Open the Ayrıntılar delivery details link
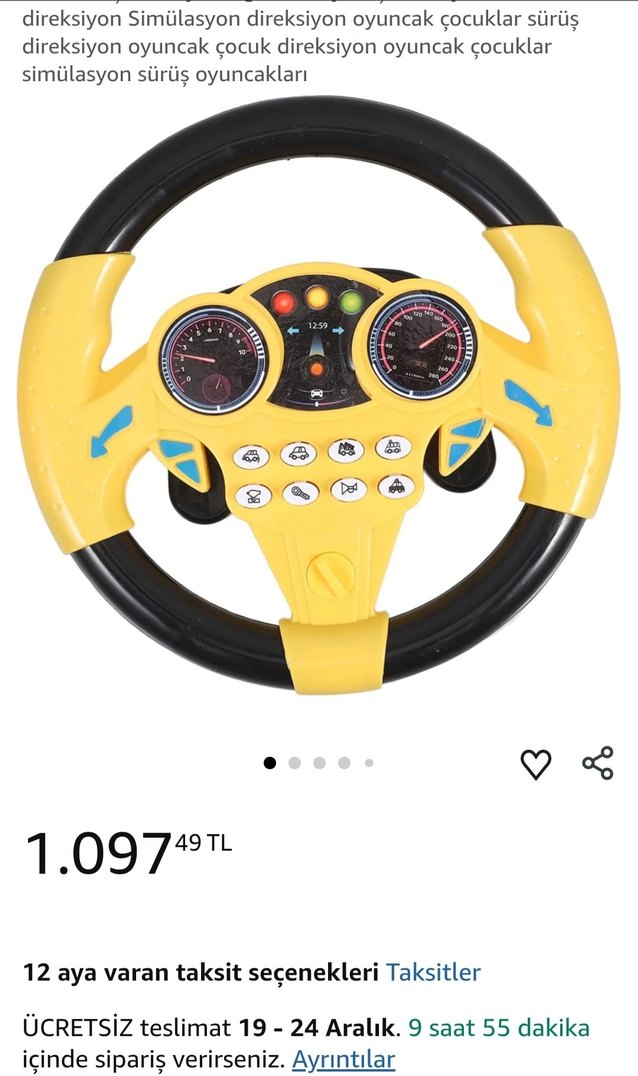The width and height of the screenshot is (638, 1076). click(343, 1060)
